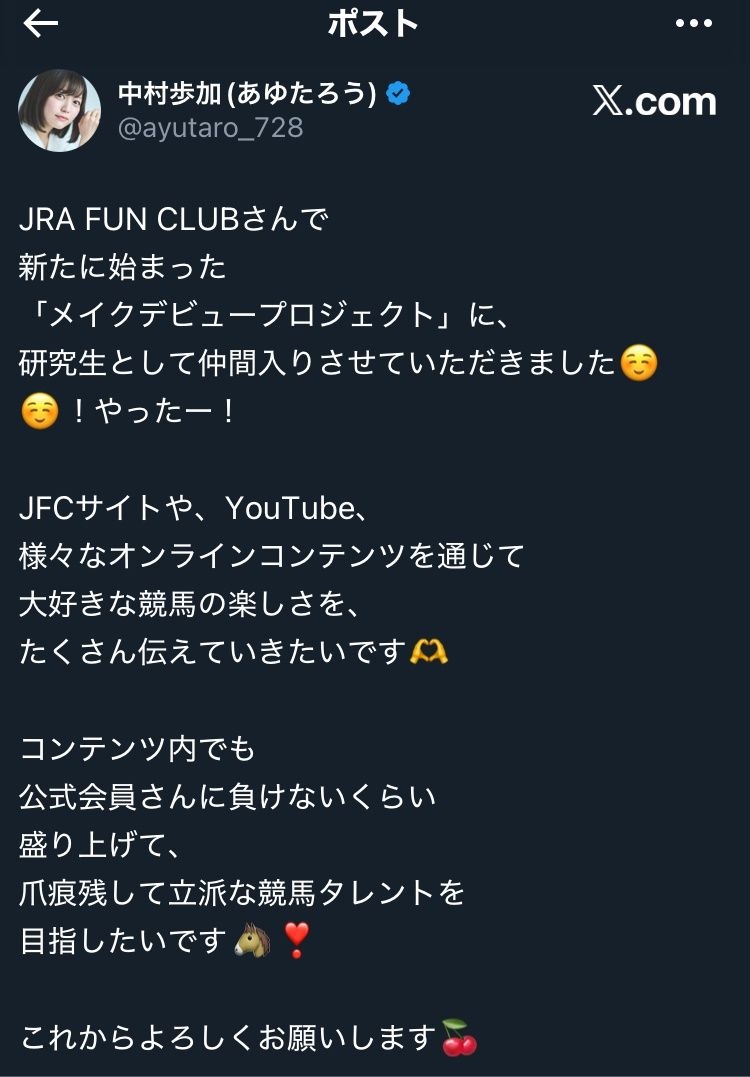Go back using the arrow icon
Viewport: 750px width, 1077px height.
point(41,25)
